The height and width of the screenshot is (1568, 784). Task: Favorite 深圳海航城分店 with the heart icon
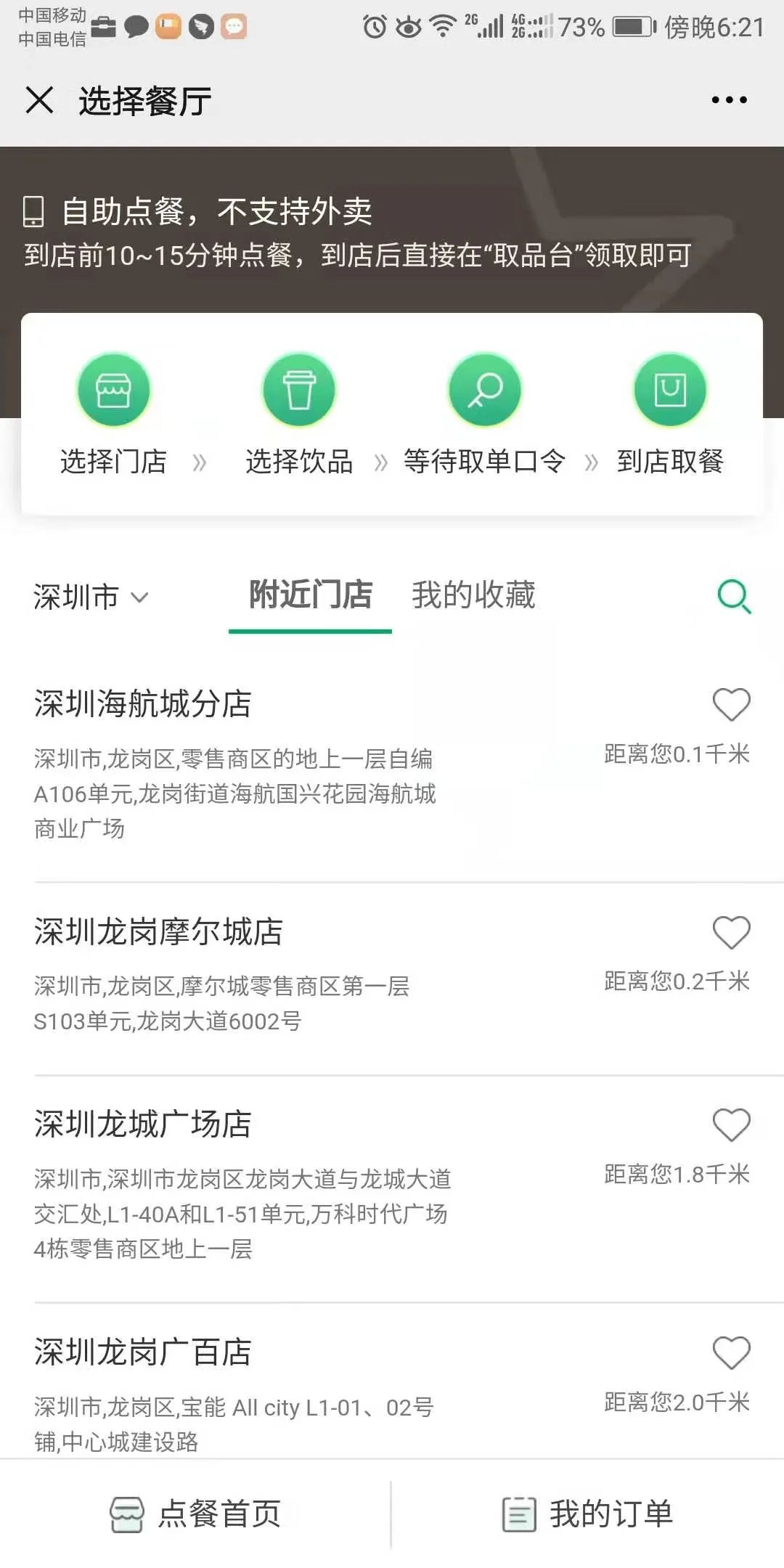click(x=731, y=704)
